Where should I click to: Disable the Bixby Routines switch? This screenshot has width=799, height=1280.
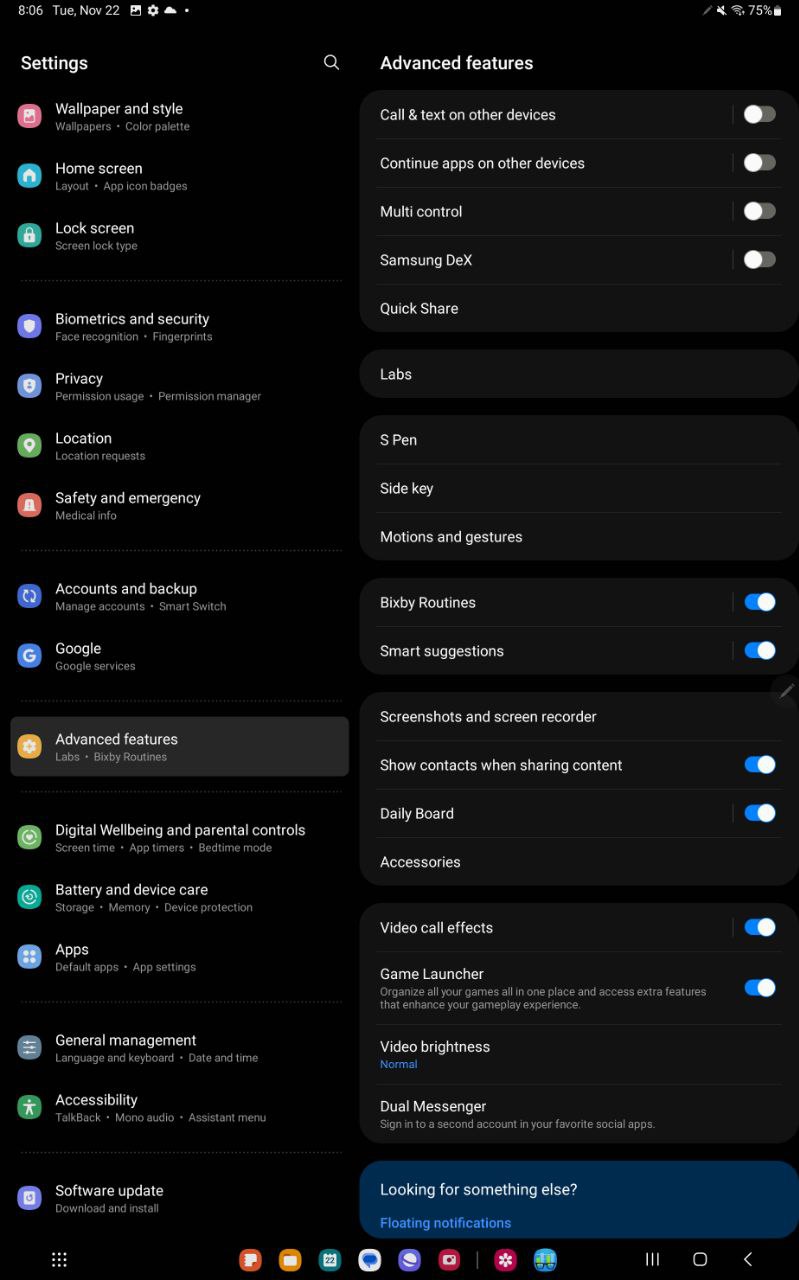pos(759,602)
